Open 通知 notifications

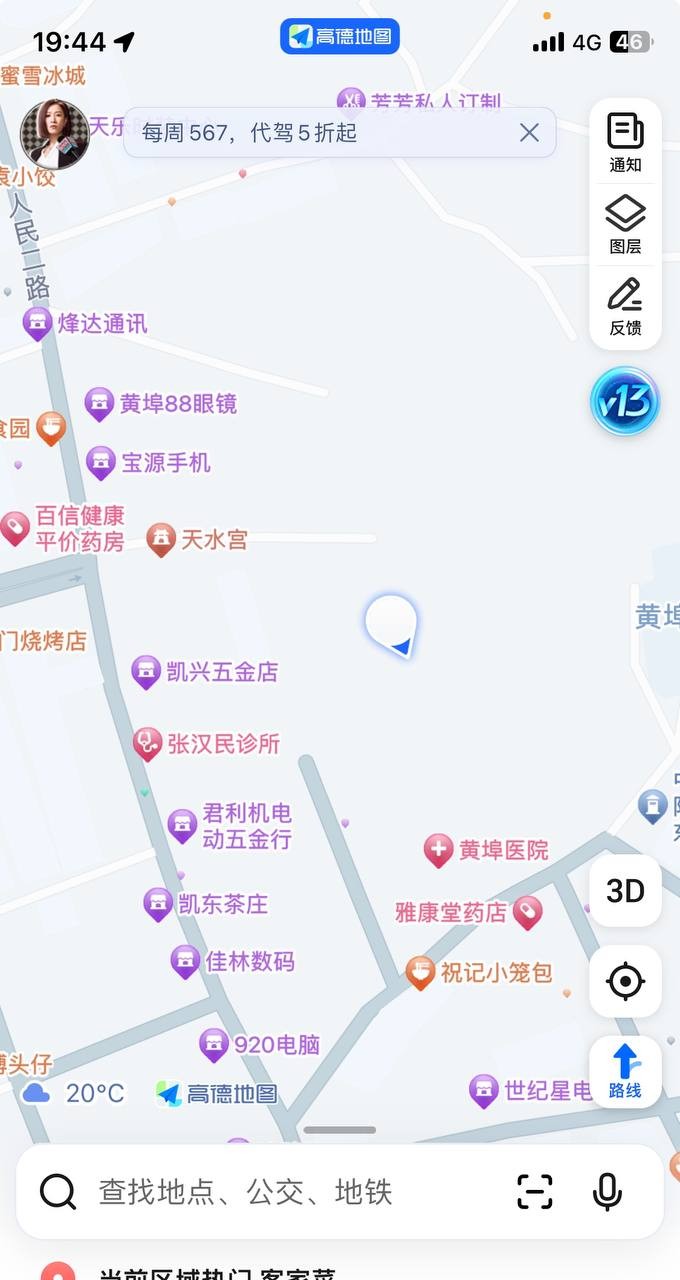(625, 143)
